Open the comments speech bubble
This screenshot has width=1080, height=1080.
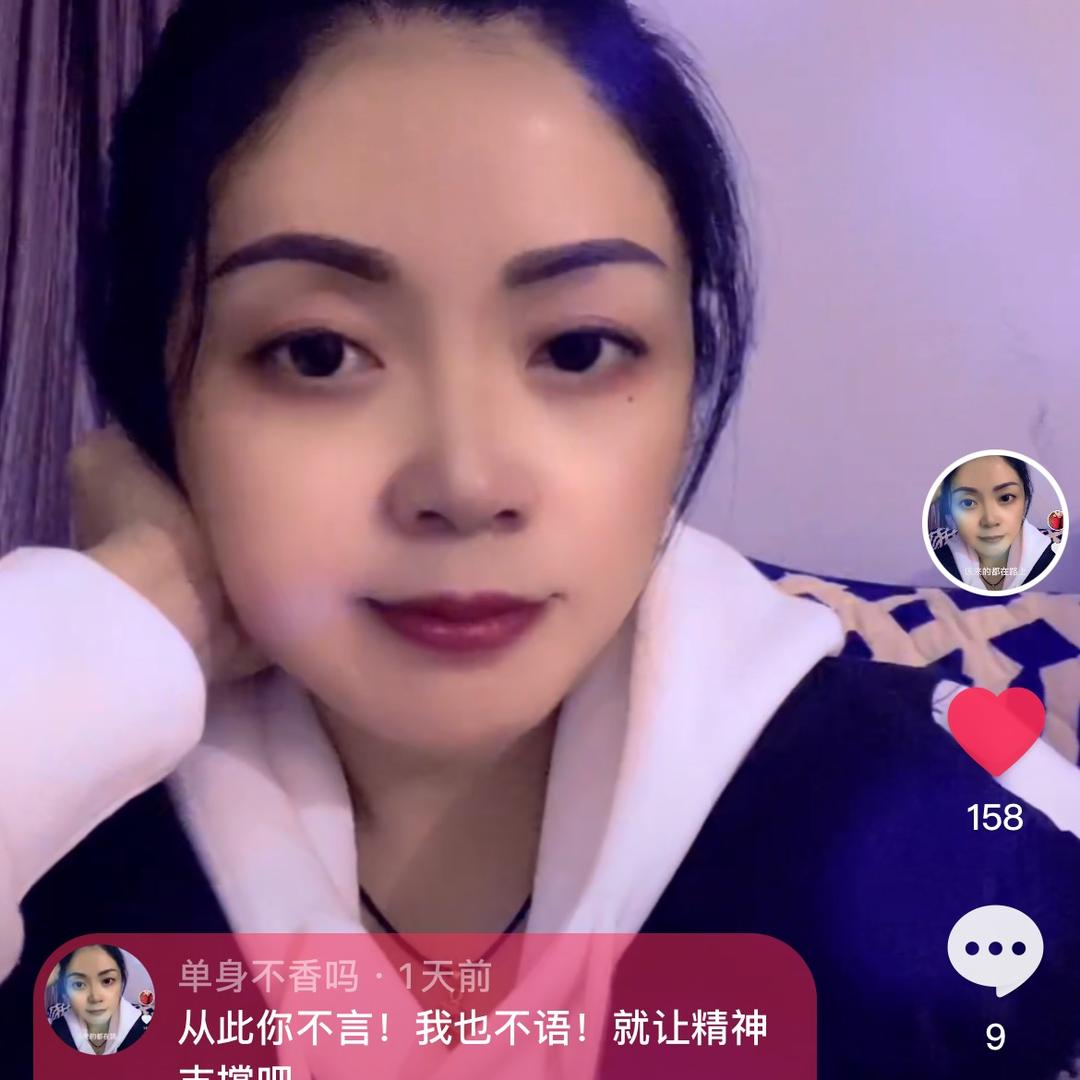coord(995,951)
